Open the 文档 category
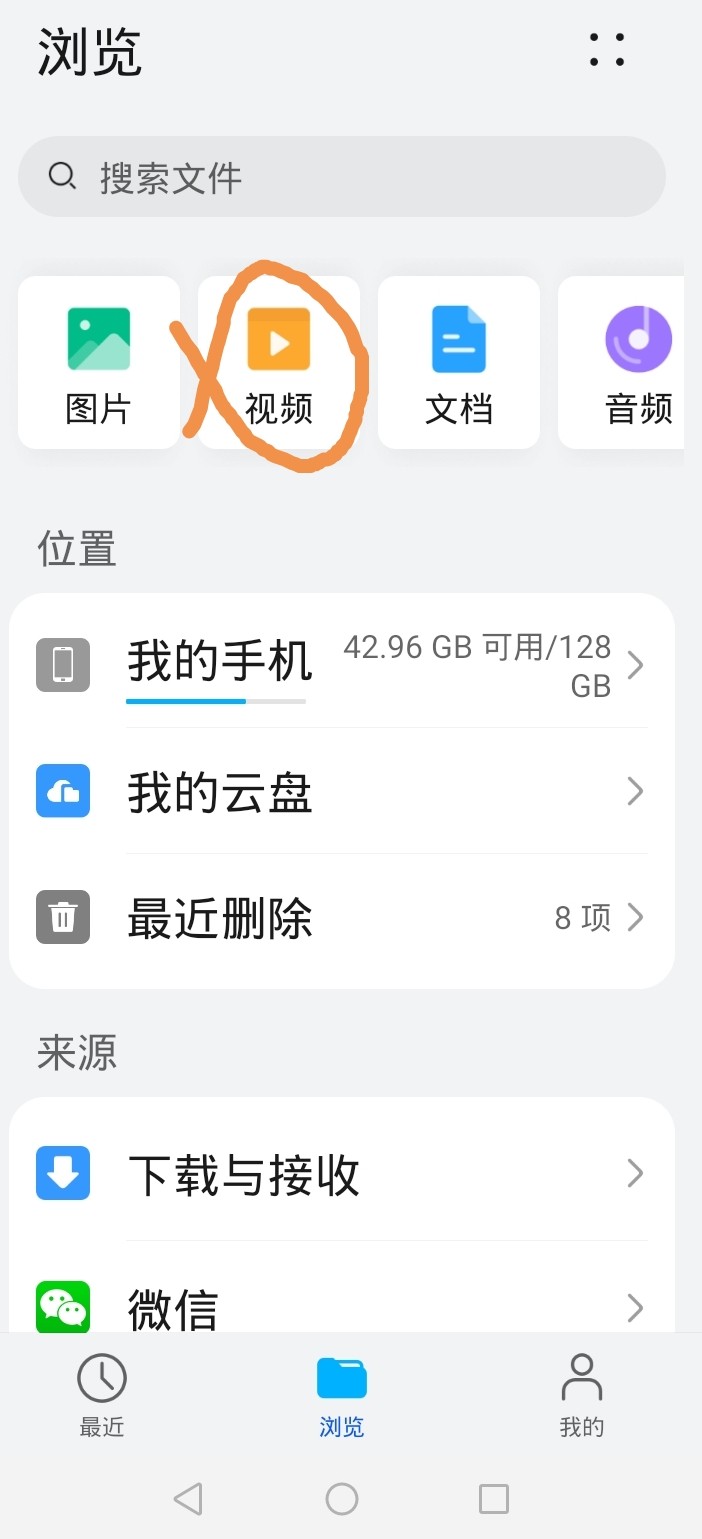The image size is (702, 1539). pos(459,362)
